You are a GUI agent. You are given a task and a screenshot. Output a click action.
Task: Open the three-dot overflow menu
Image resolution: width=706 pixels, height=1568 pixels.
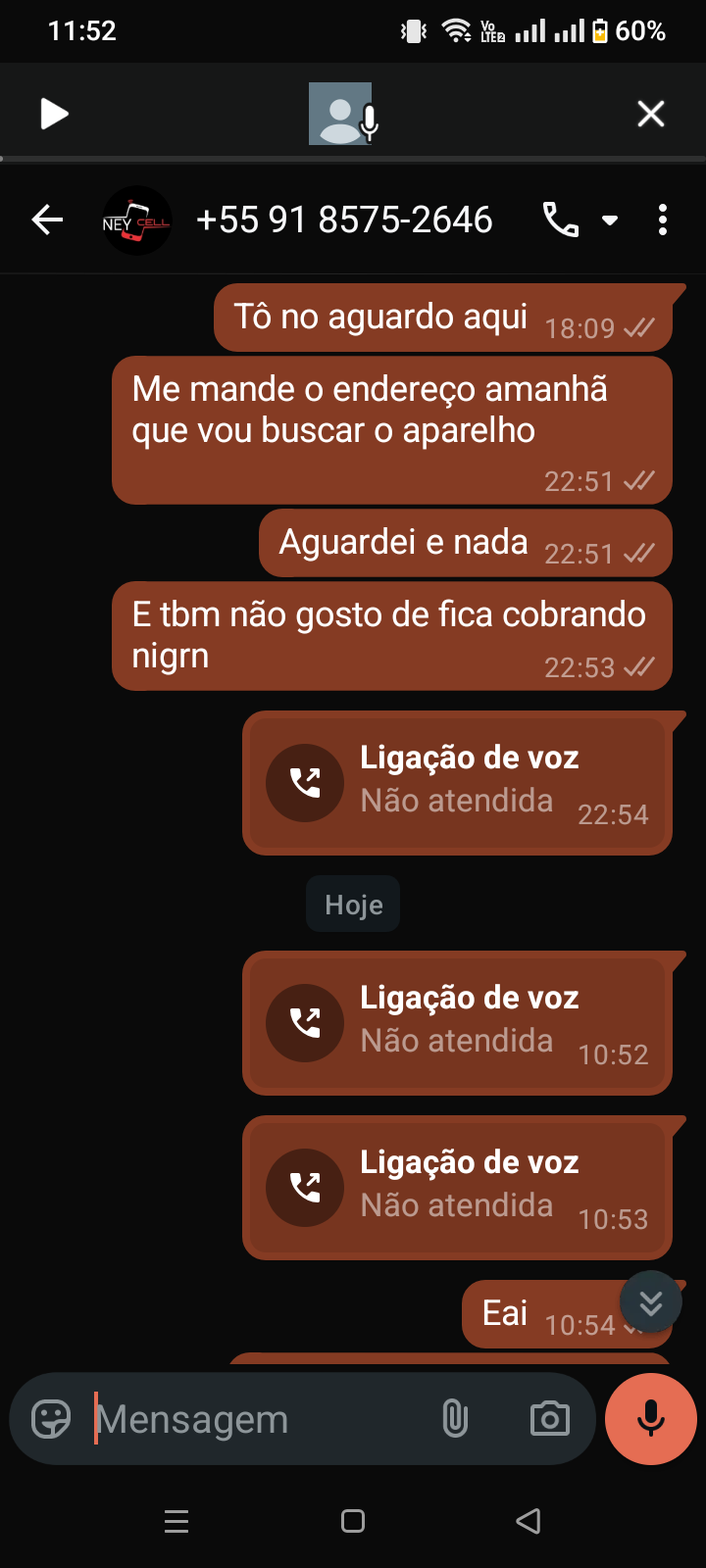point(663,220)
